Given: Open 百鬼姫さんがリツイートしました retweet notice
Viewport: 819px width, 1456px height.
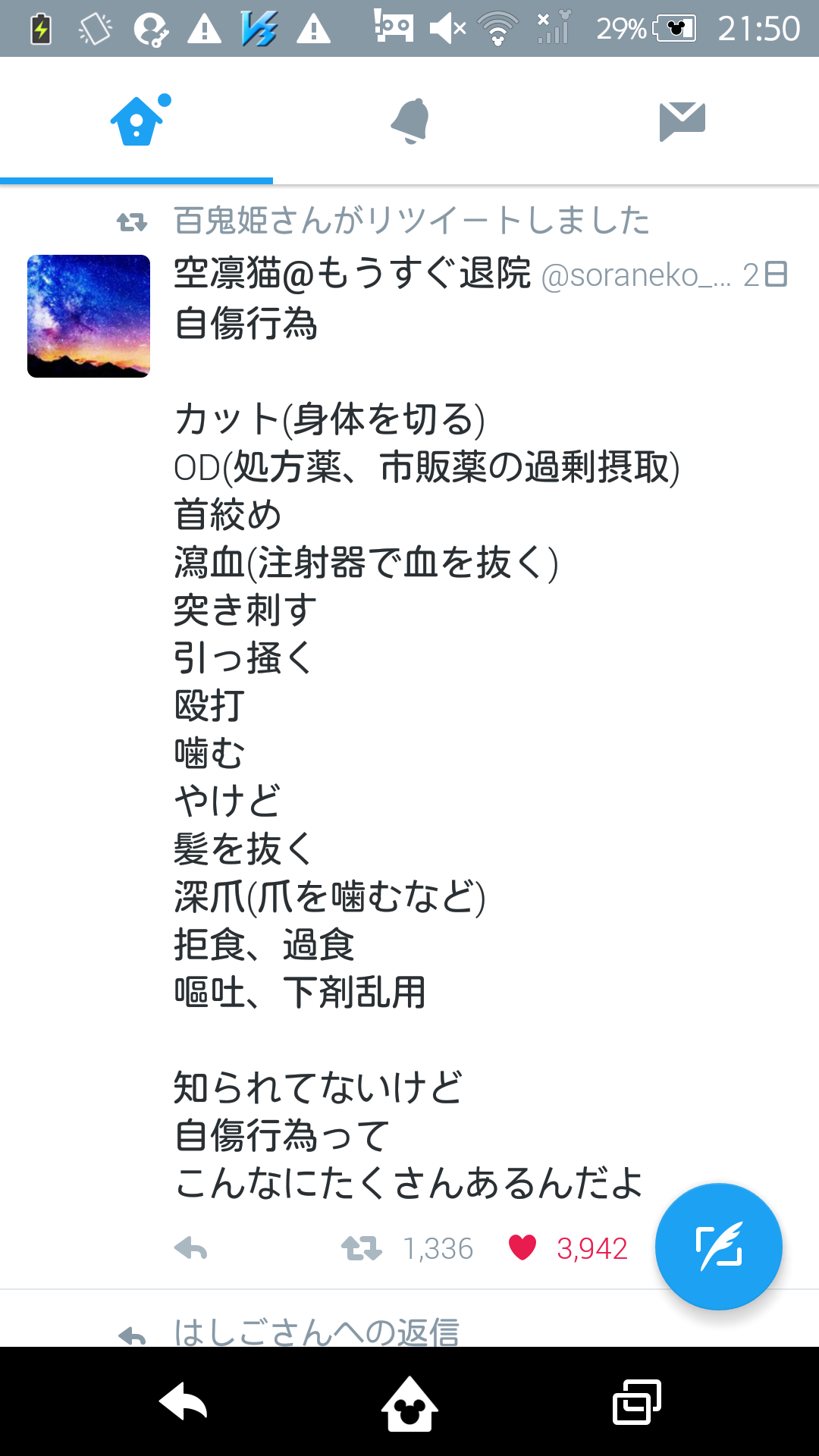Looking at the screenshot, I should (411, 221).
